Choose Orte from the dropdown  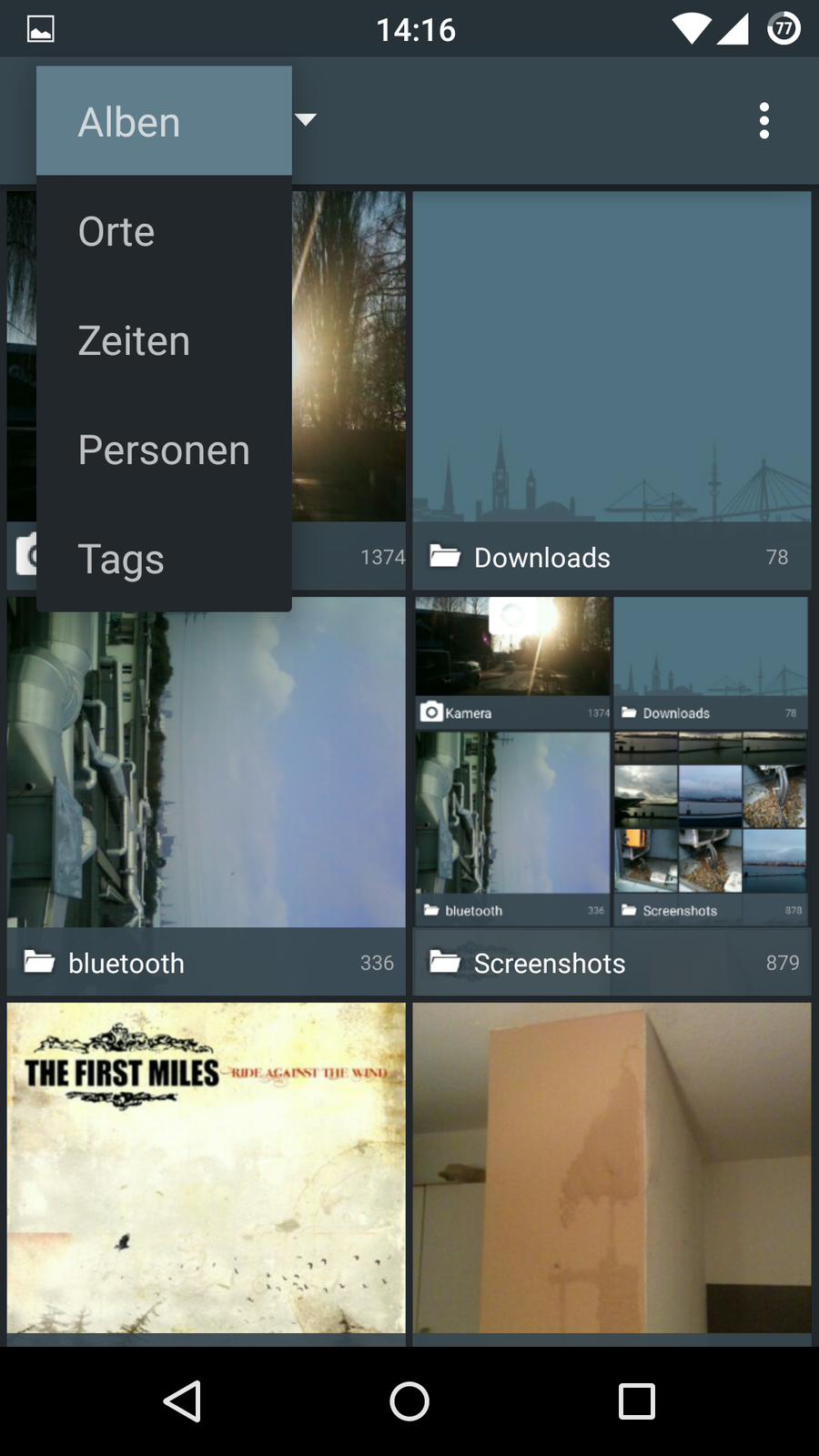(x=164, y=232)
